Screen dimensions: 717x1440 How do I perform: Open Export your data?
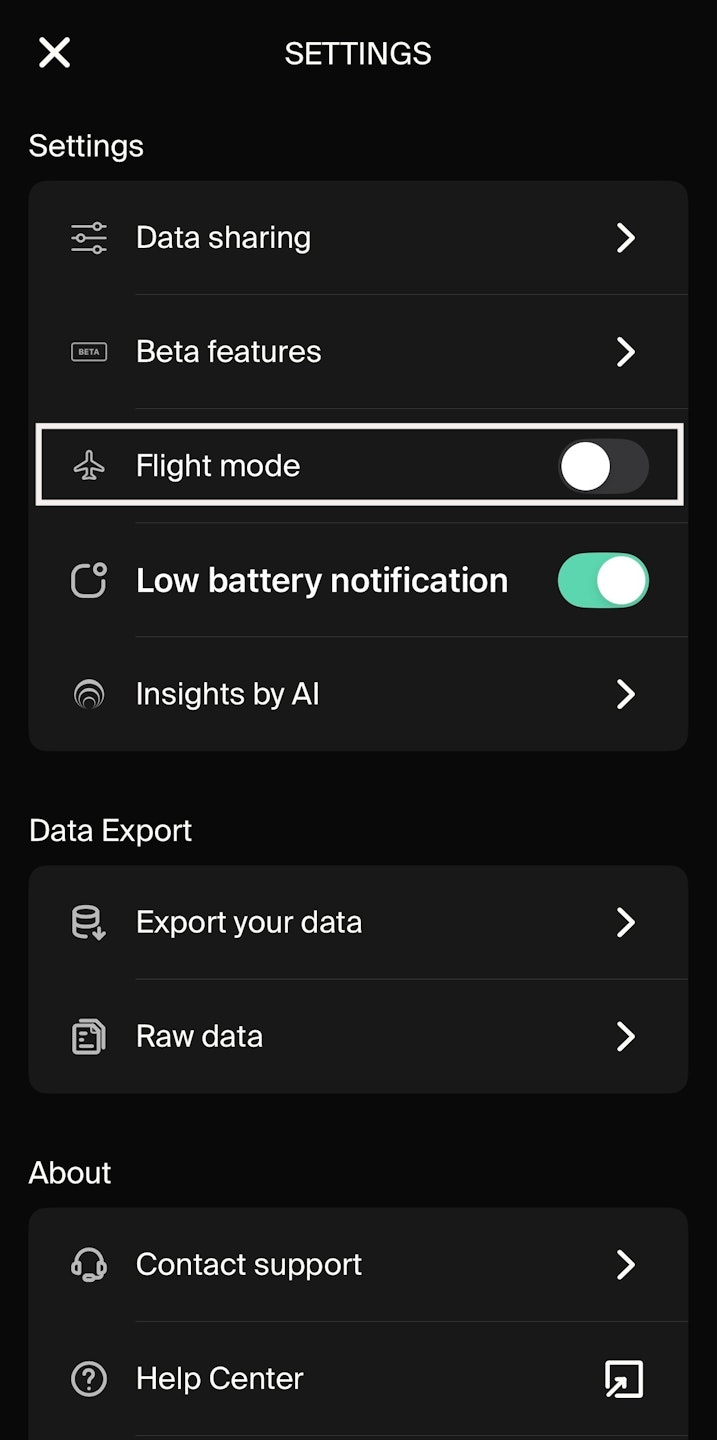[x=358, y=922]
